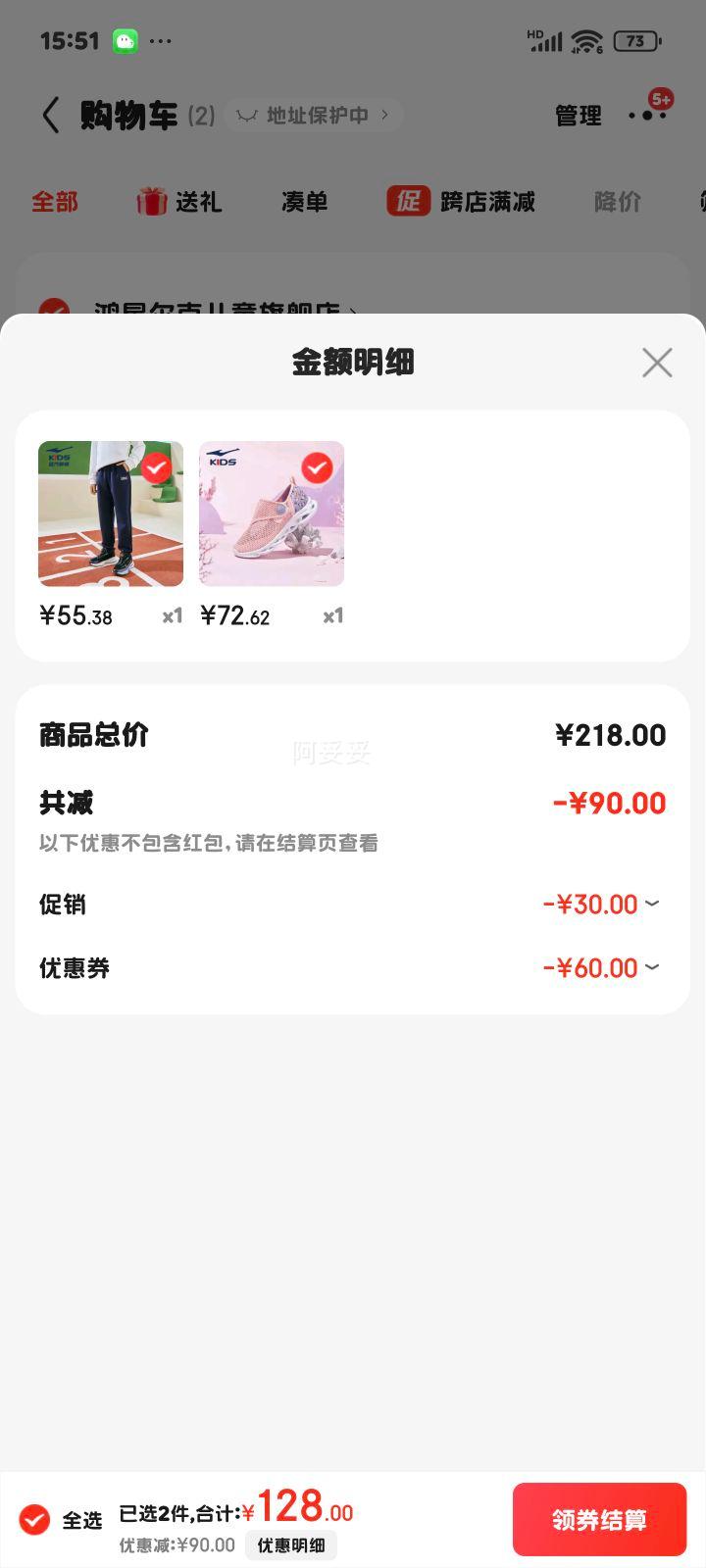Select the 全部 tab

pos(55,202)
